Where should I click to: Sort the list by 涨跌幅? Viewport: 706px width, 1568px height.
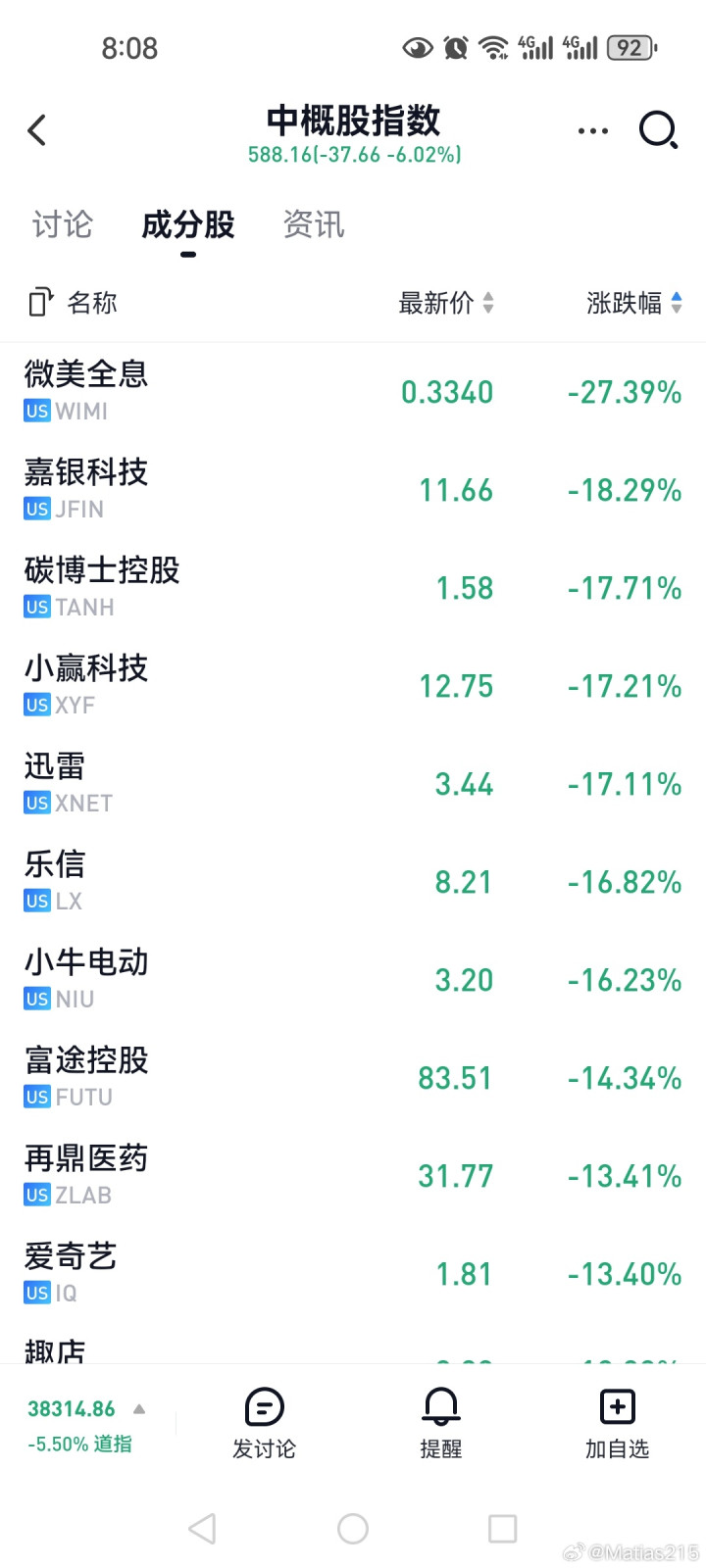(x=633, y=303)
